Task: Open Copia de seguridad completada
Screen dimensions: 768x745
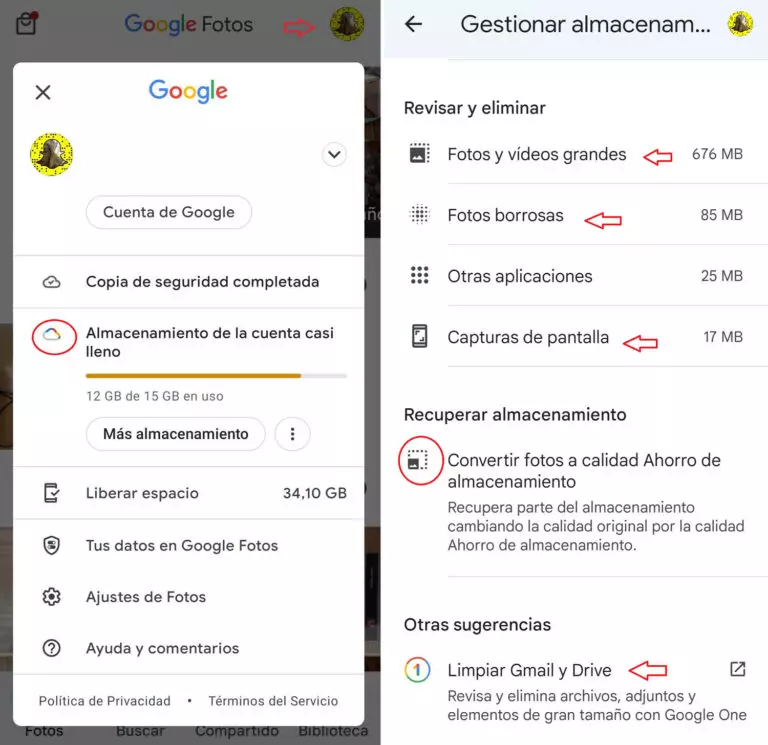Action: pyautogui.click(x=202, y=282)
